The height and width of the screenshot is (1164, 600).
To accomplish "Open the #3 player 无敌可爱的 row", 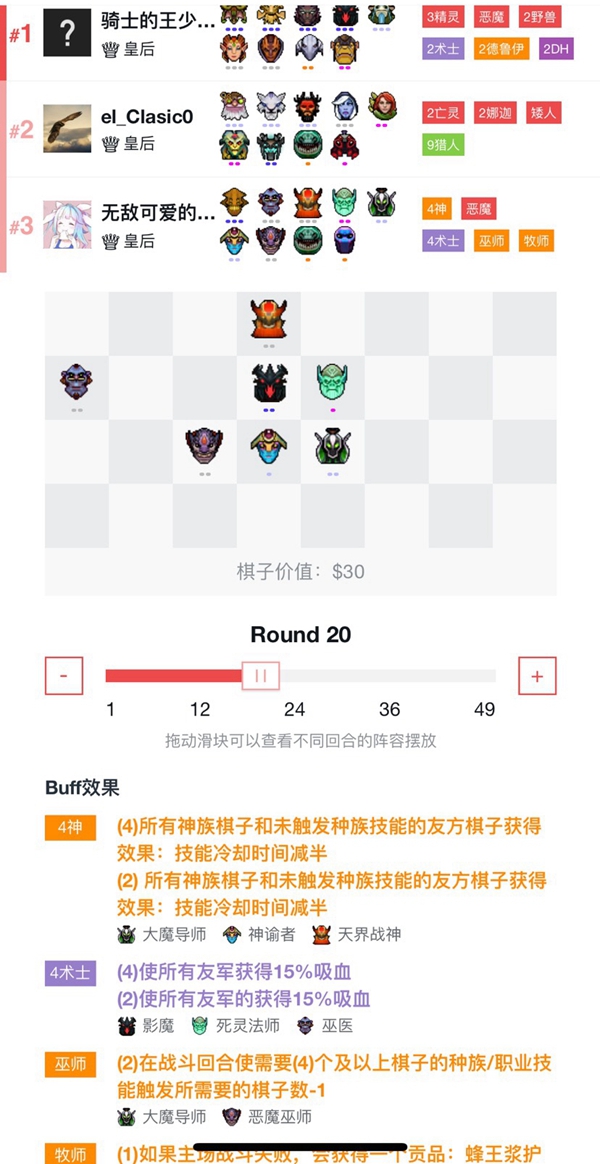I will [x=157, y=212].
